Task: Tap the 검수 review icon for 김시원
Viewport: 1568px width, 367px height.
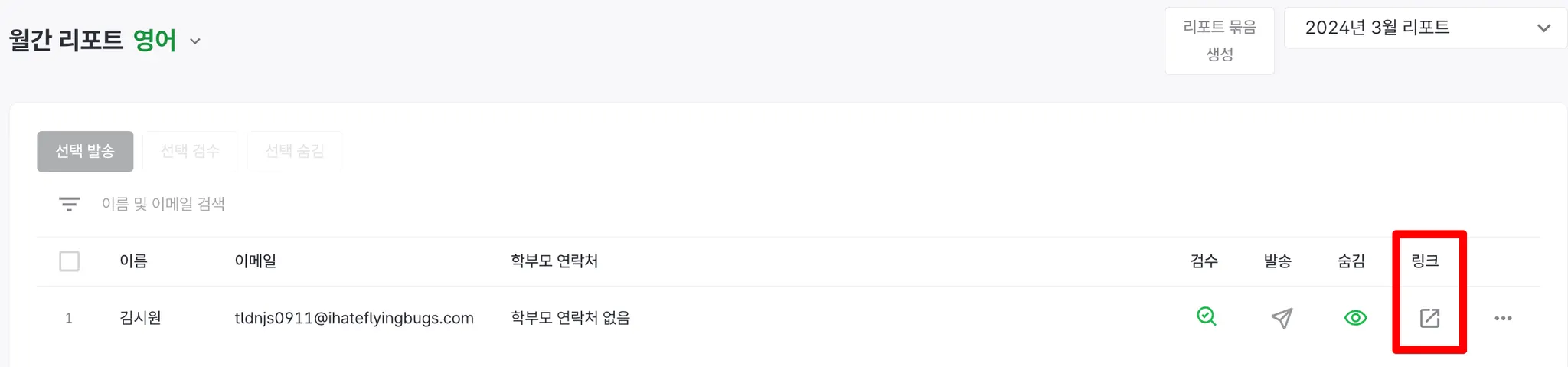Action: pos(1206,316)
